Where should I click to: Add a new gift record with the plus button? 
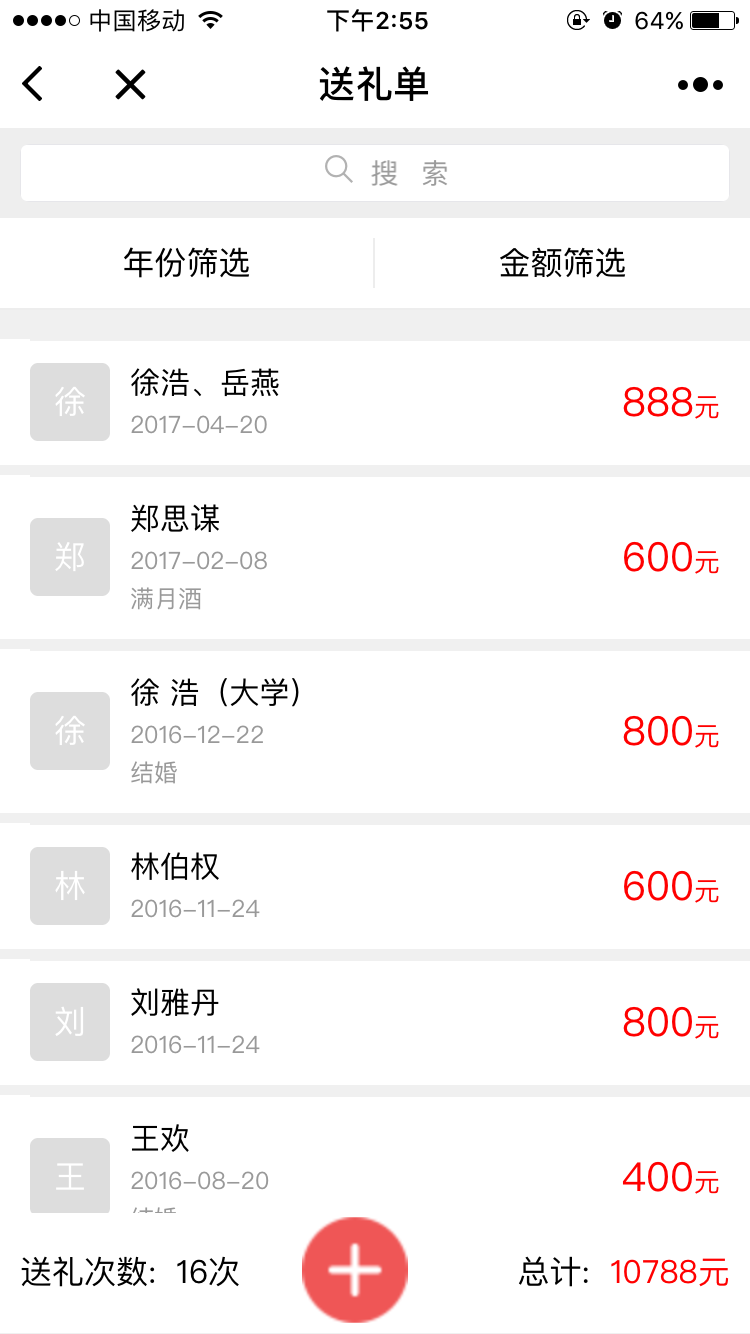coord(355,1270)
